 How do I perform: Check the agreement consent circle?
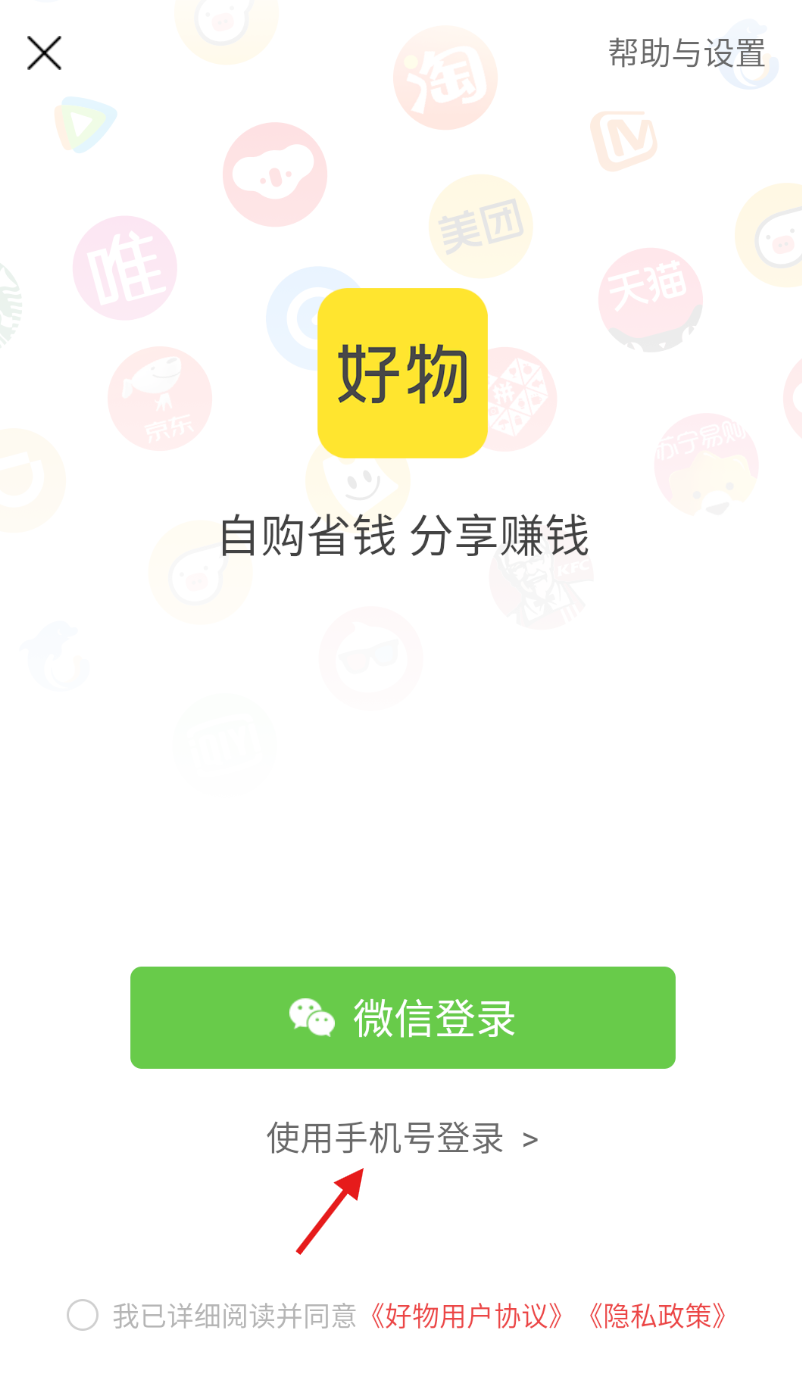pyautogui.click(x=83, y=1315)
